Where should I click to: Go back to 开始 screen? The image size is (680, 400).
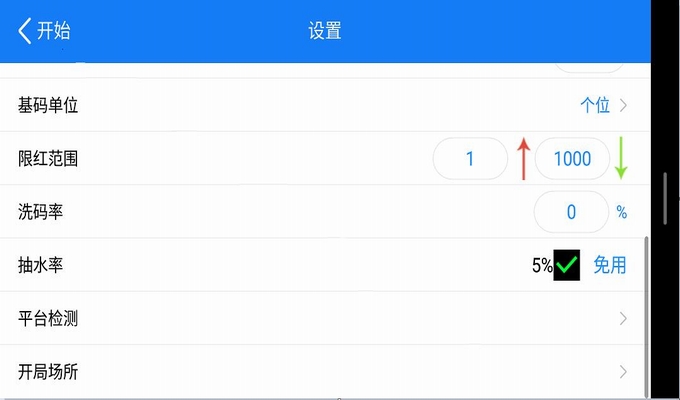[x=44, y=31]
